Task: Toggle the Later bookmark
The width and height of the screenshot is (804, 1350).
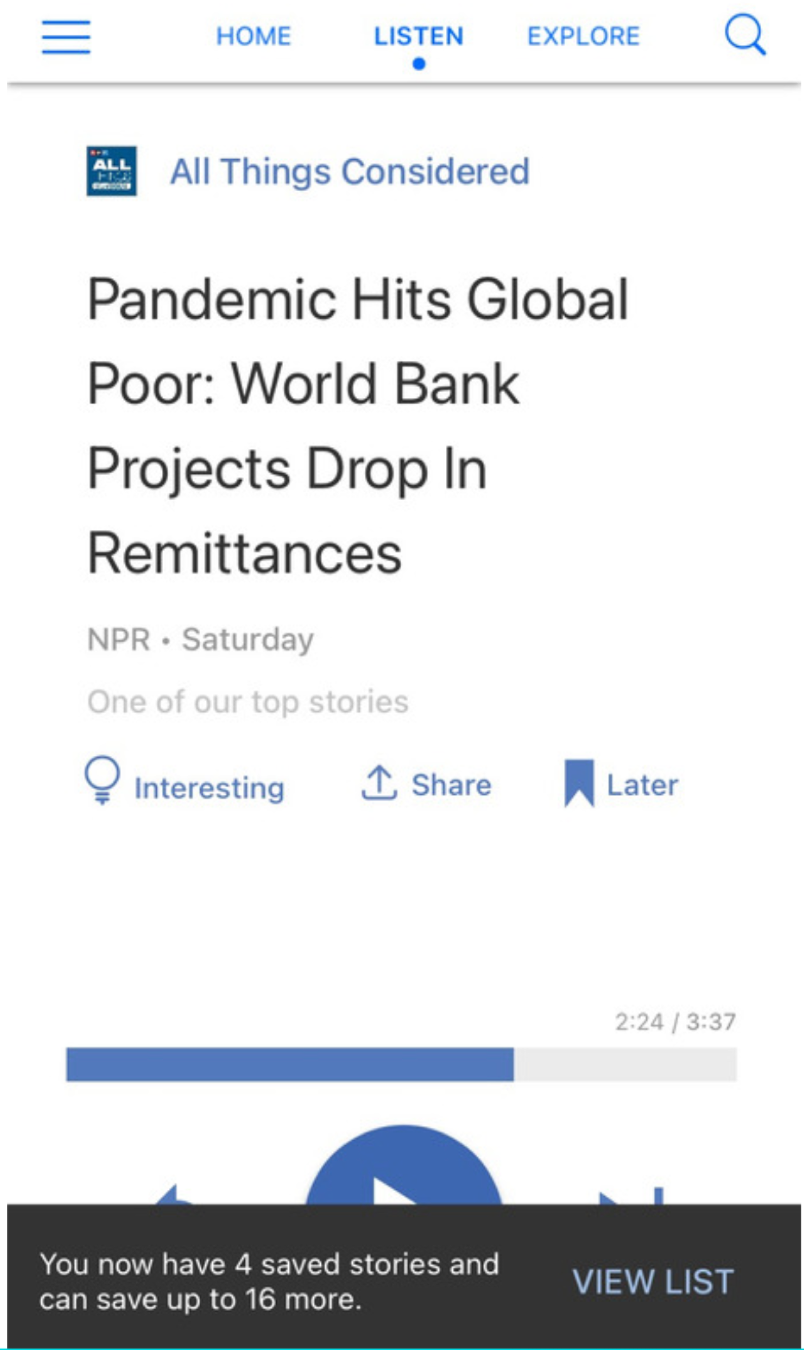Action: [621, 784]
